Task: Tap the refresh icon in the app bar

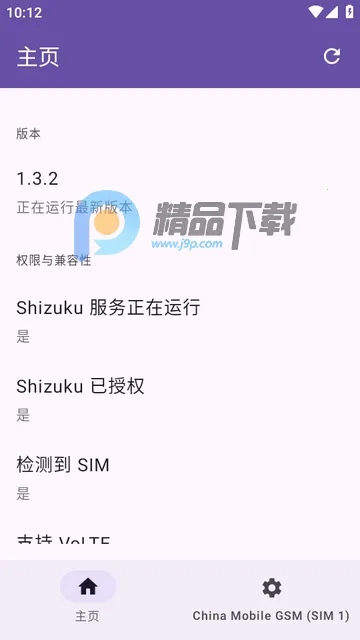Action: click(332, 56)
